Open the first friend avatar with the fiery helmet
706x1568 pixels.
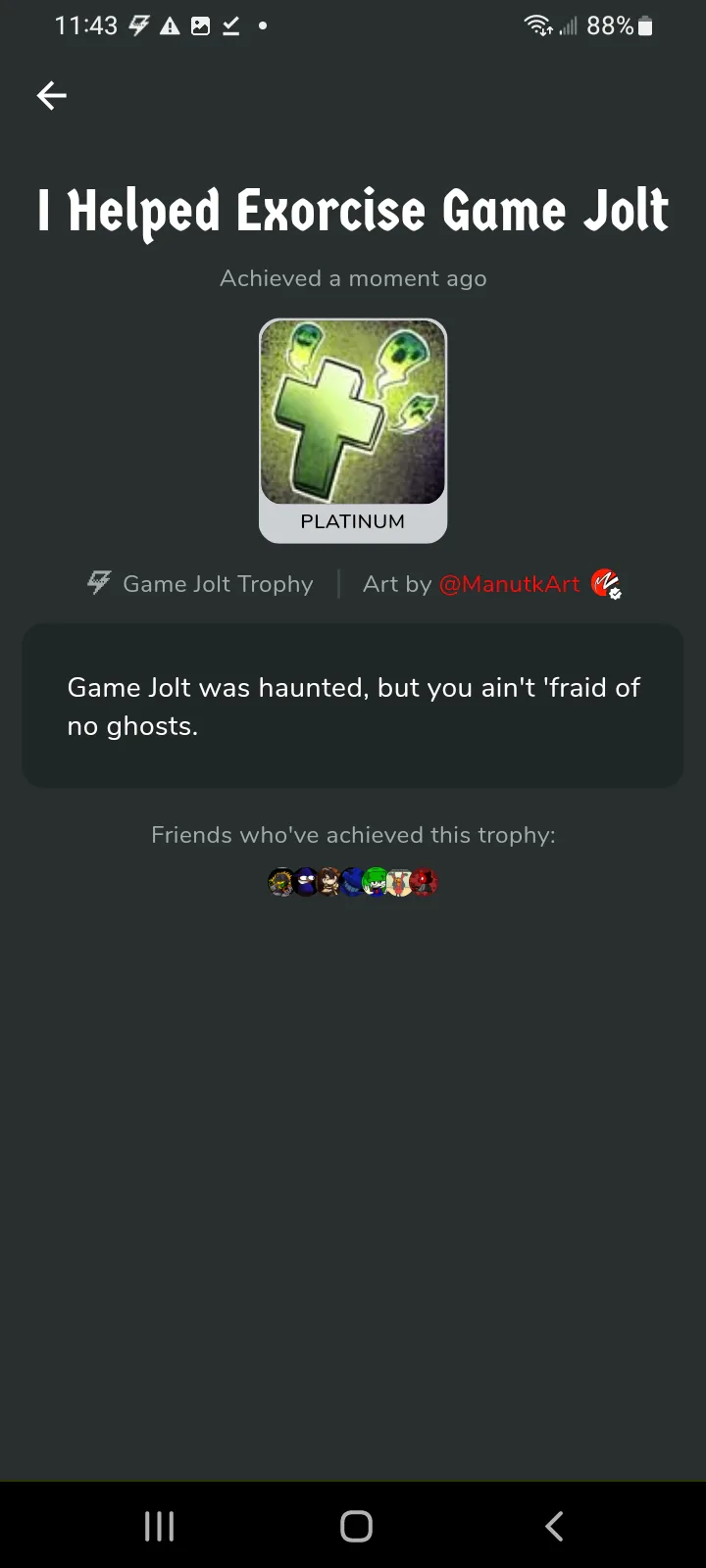point(279,883)
